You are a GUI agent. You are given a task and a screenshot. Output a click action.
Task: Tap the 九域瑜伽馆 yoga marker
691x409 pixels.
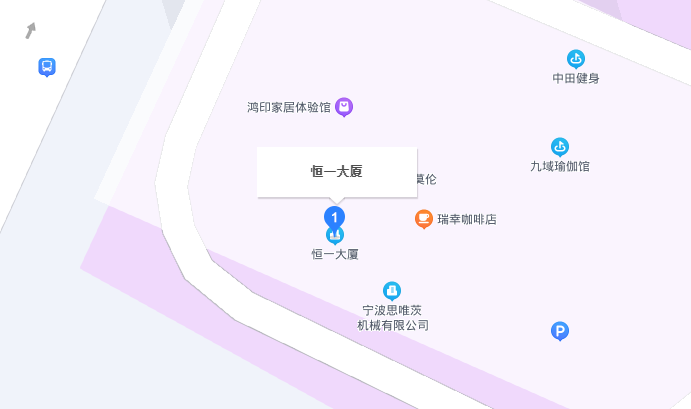click(x=560, y=147)
